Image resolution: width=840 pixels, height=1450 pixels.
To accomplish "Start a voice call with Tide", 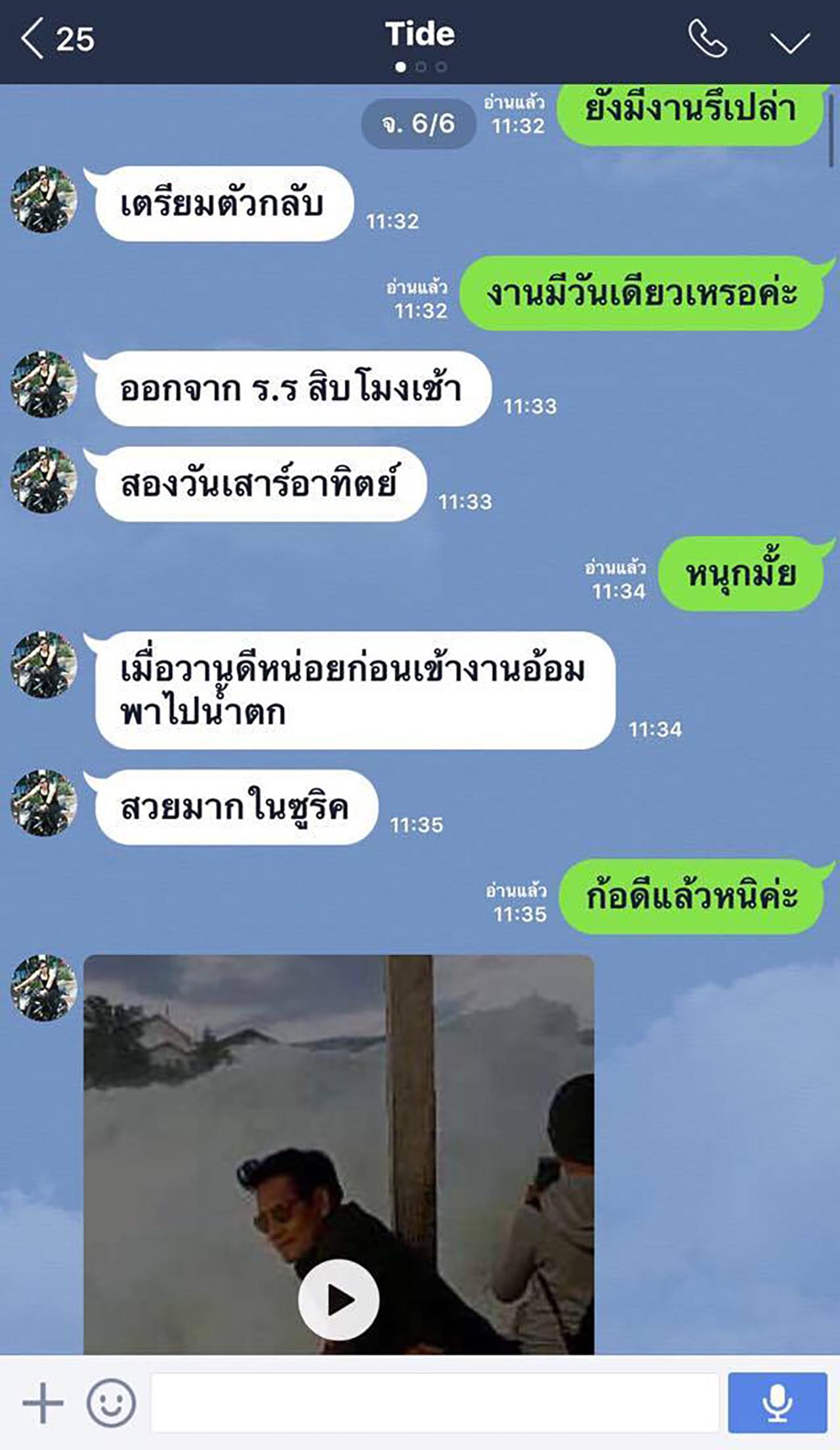I will 707,39.
